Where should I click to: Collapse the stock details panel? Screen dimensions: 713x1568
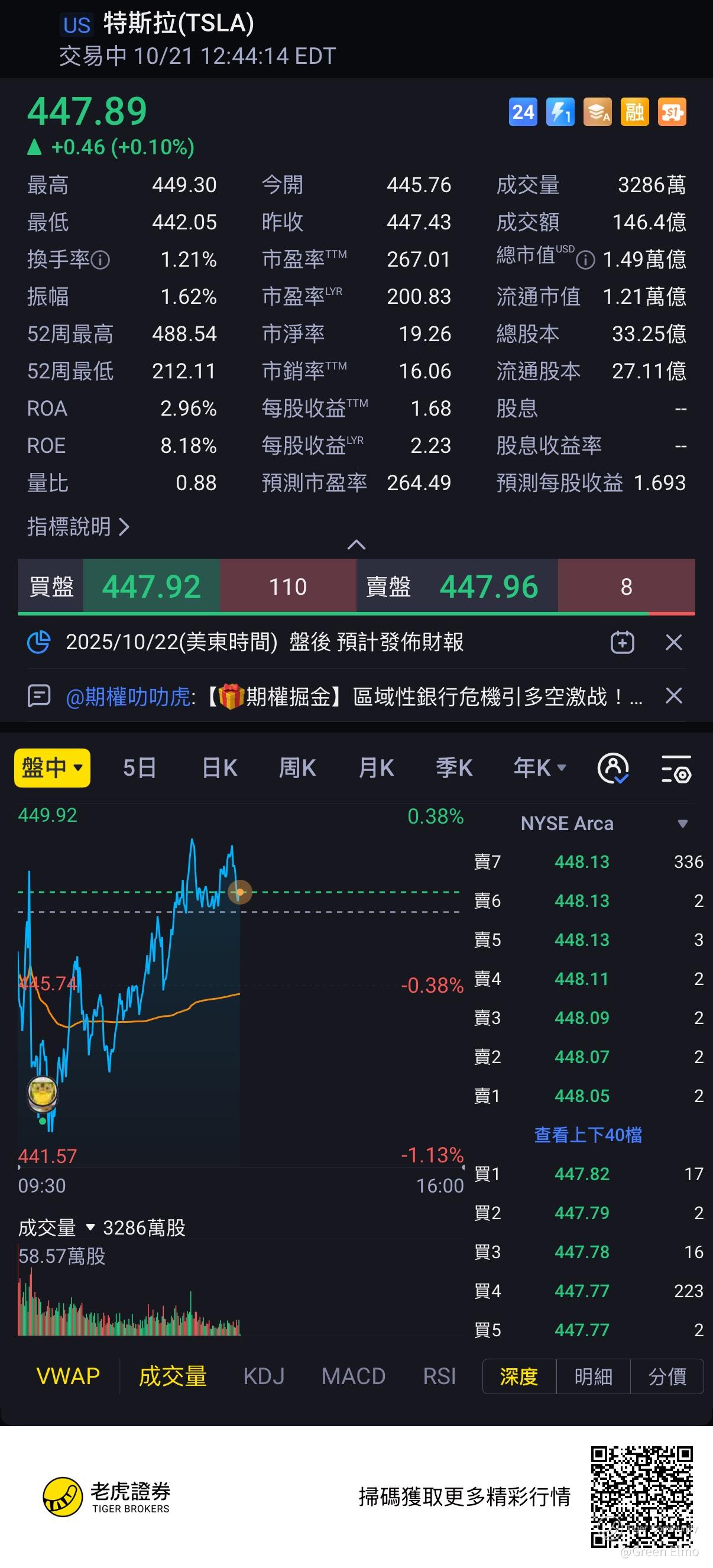[x=356, y=545]
